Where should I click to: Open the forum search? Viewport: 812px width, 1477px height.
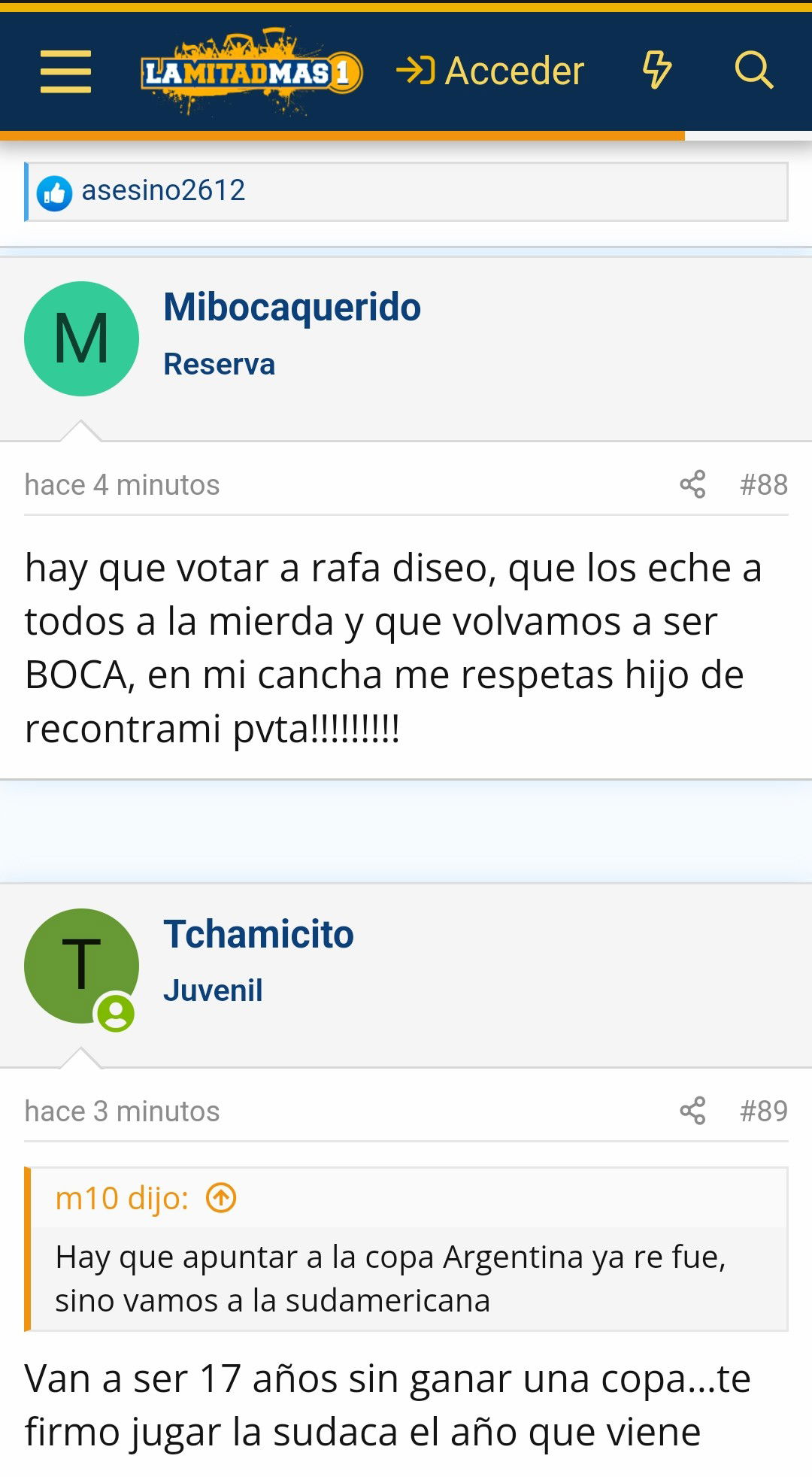click(753, 71)
